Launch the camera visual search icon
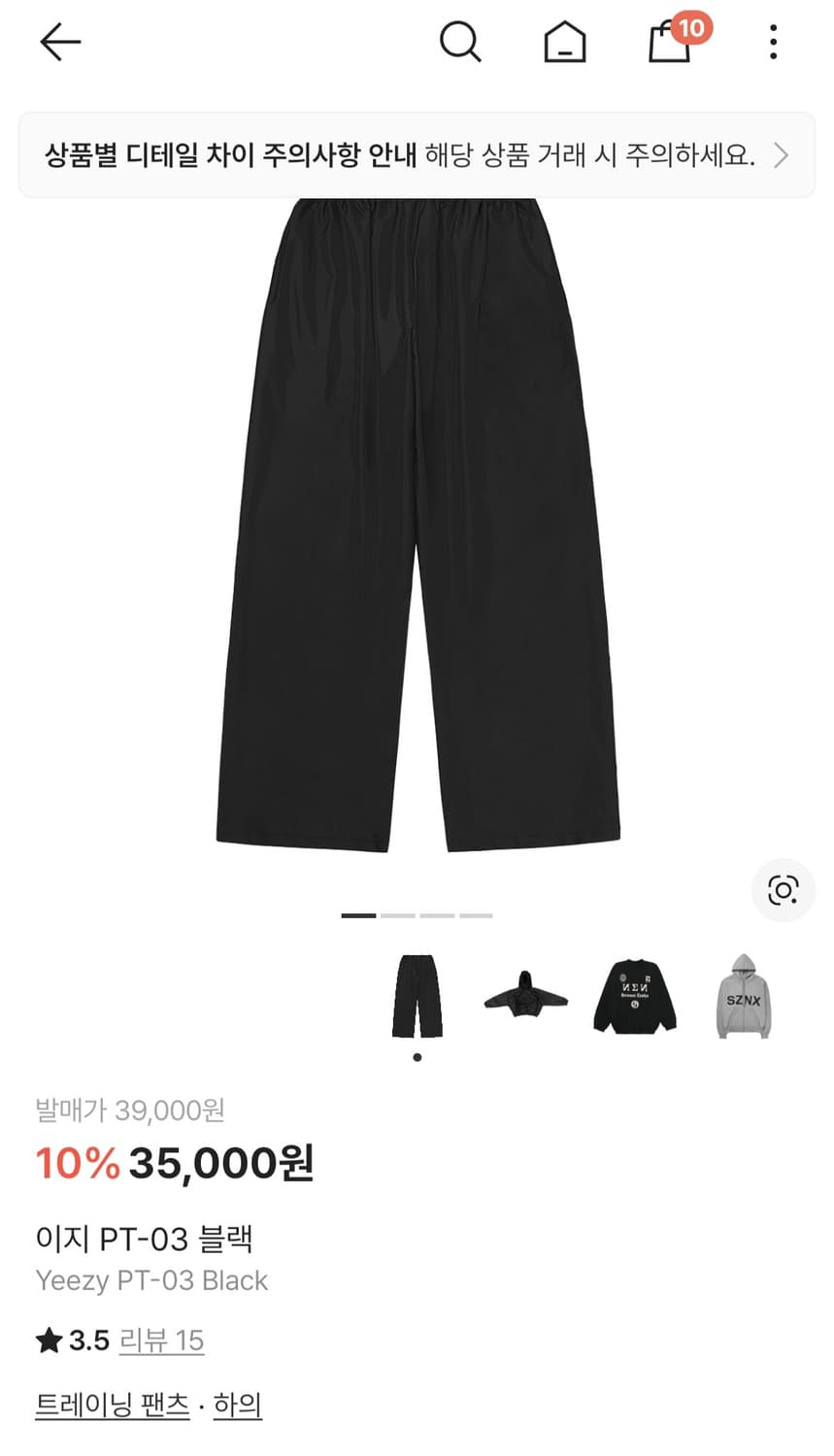The width and height of the screenshot is (834, 1456). pos(783,889)
